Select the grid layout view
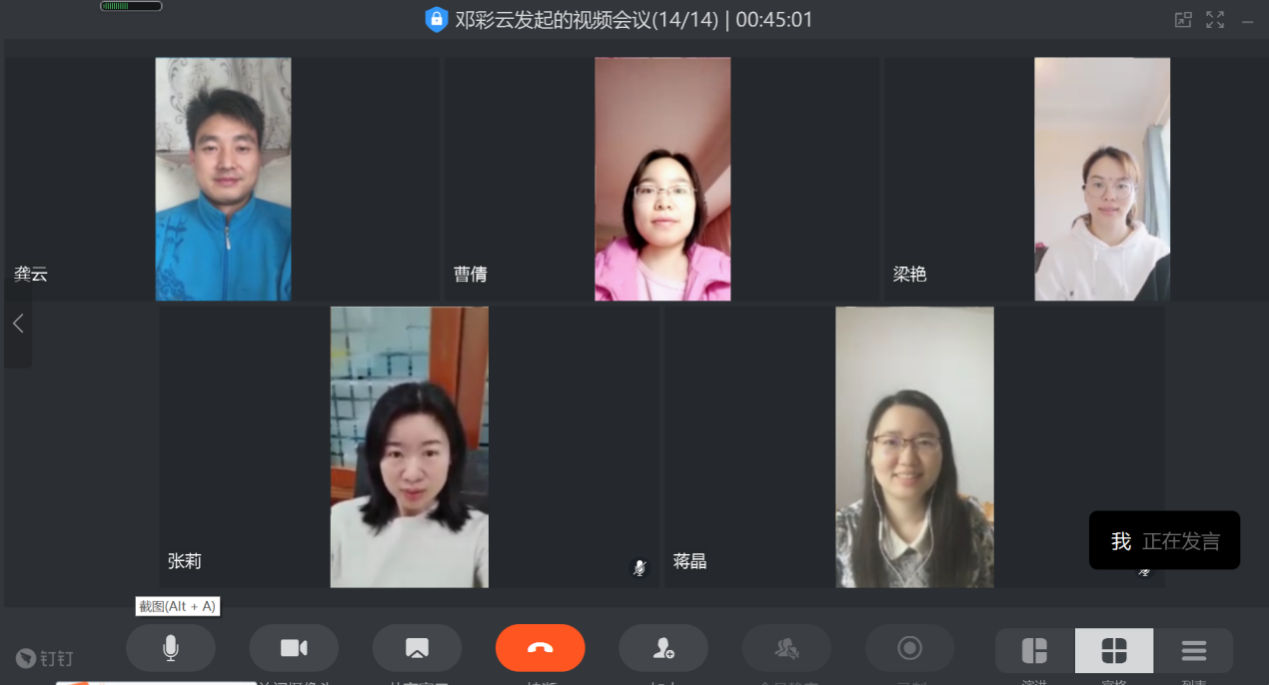This screenshot has height=685, width=1269. pyautogui.click(x=1114, y=651)
